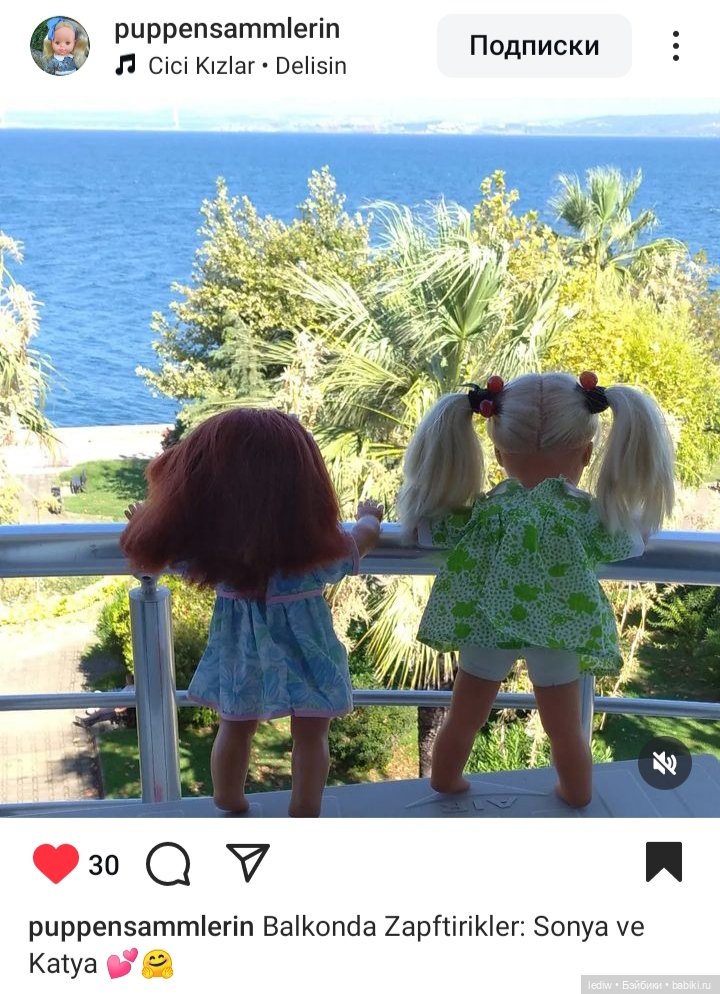Open the comments for this post
This screenshot has height=994, width=720.
(168, 863)
